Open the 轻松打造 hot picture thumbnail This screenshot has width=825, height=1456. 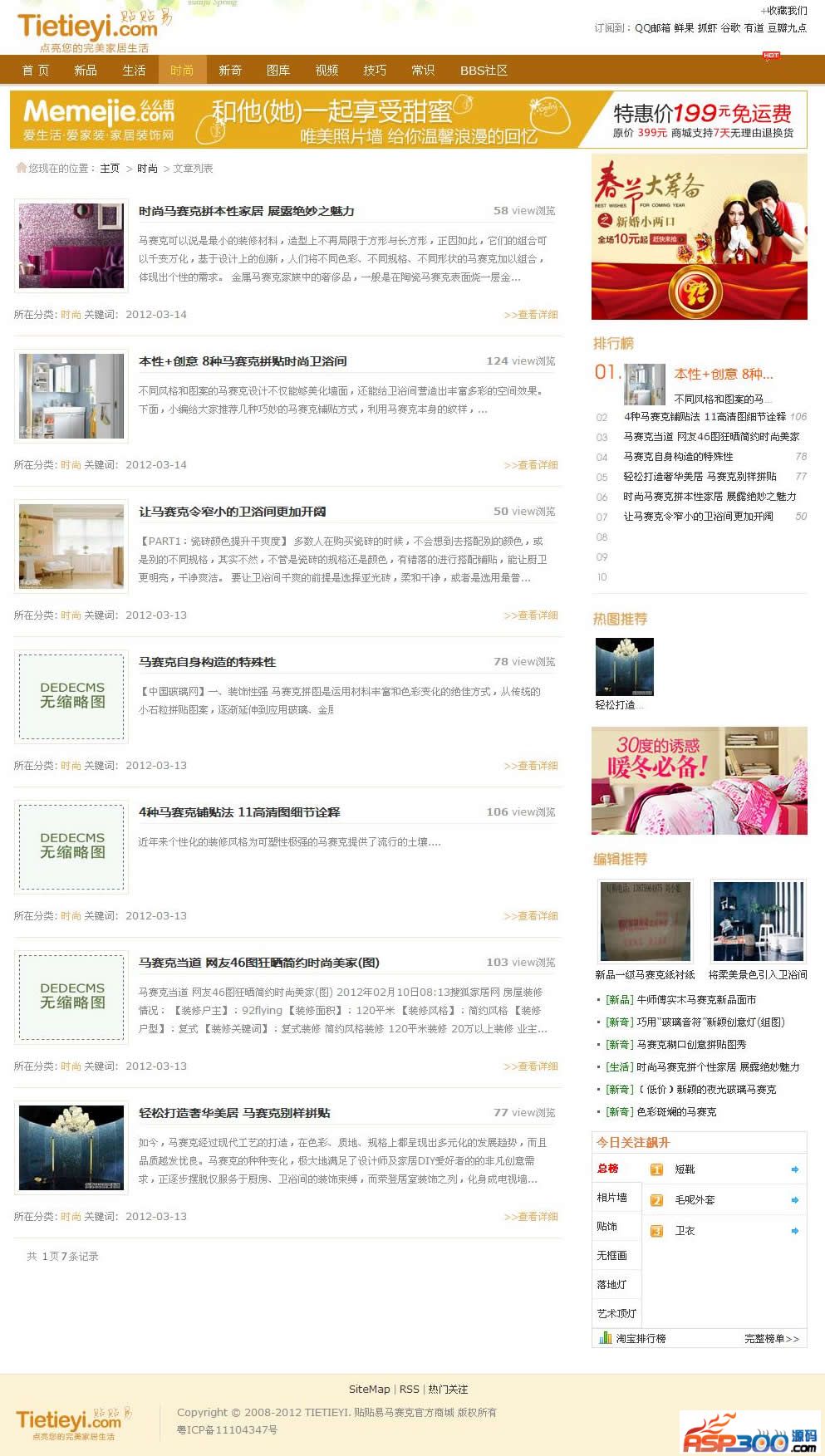pyautogui.click(x=624, y=667)
